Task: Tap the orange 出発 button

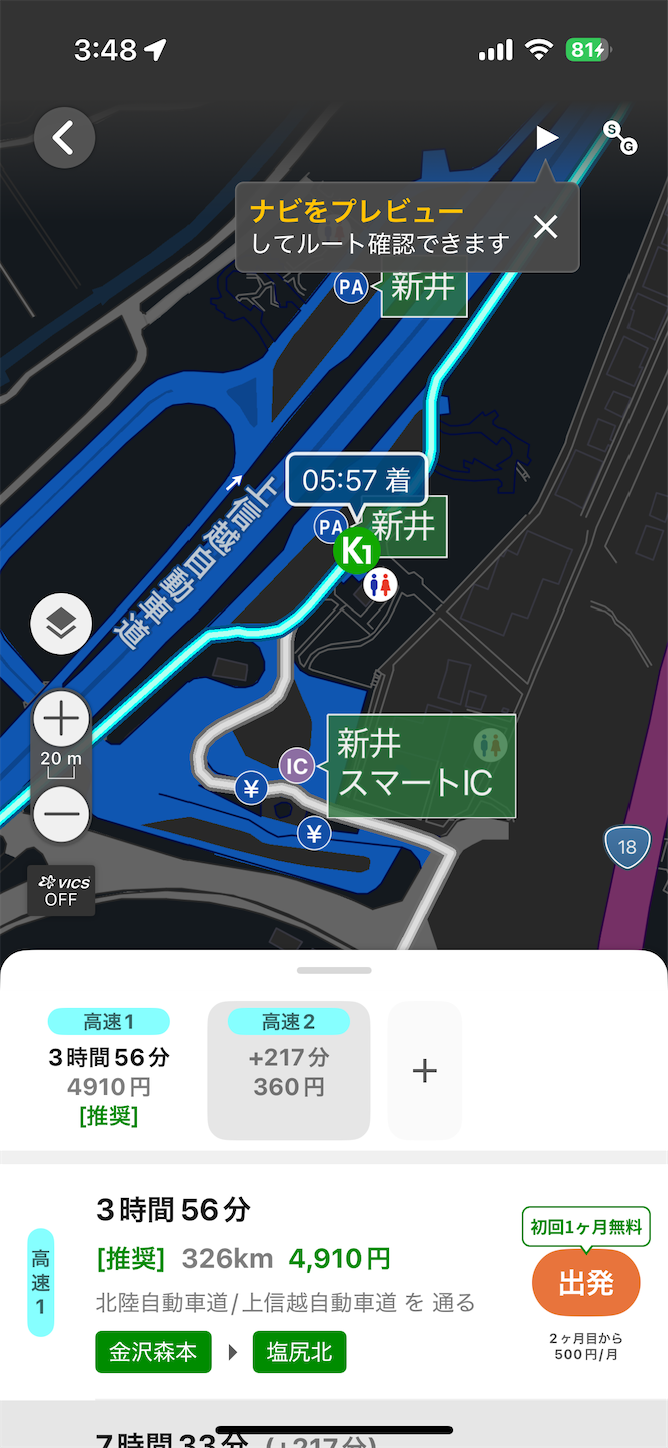Action: tap(586, 1283)
